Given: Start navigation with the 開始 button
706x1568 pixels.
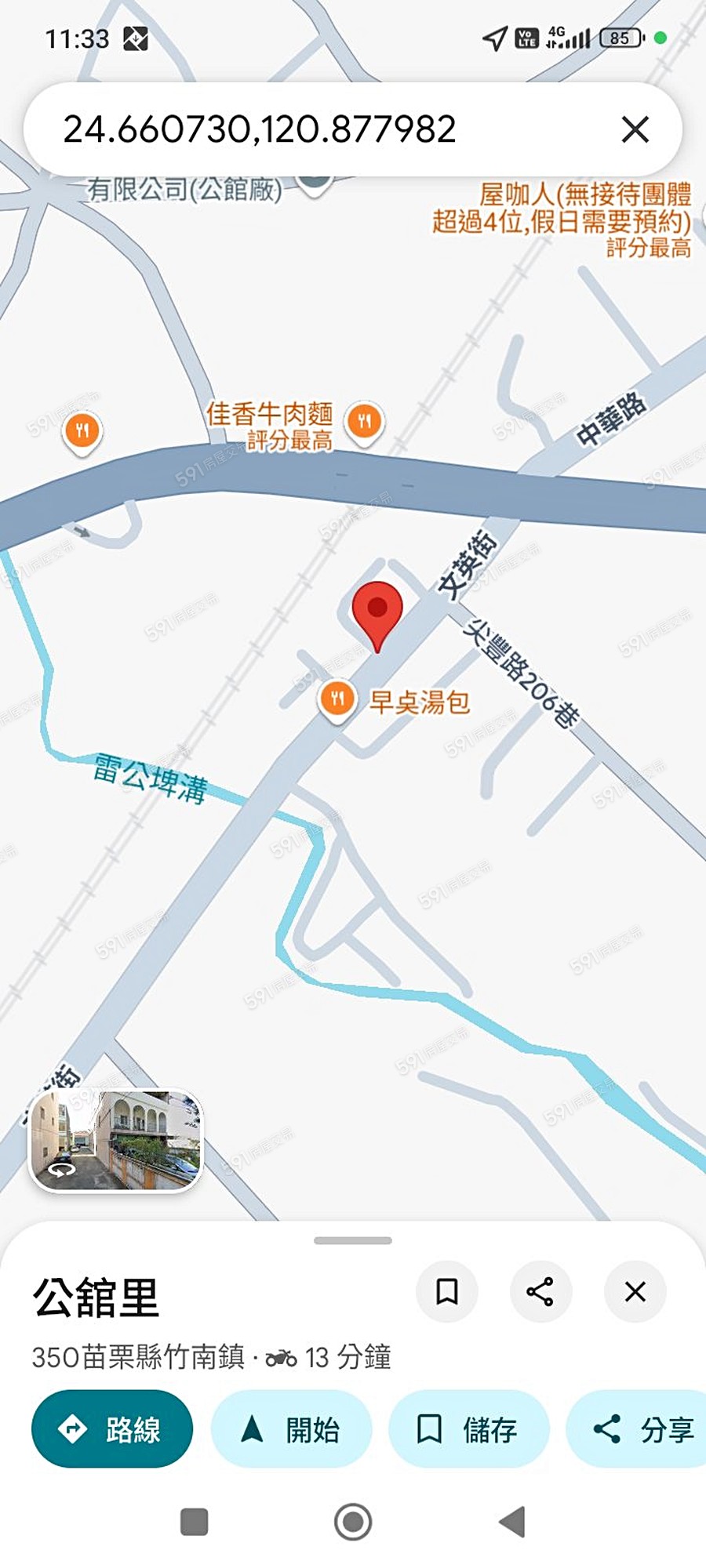Looking at the screenshot, I should (291, 1429).
